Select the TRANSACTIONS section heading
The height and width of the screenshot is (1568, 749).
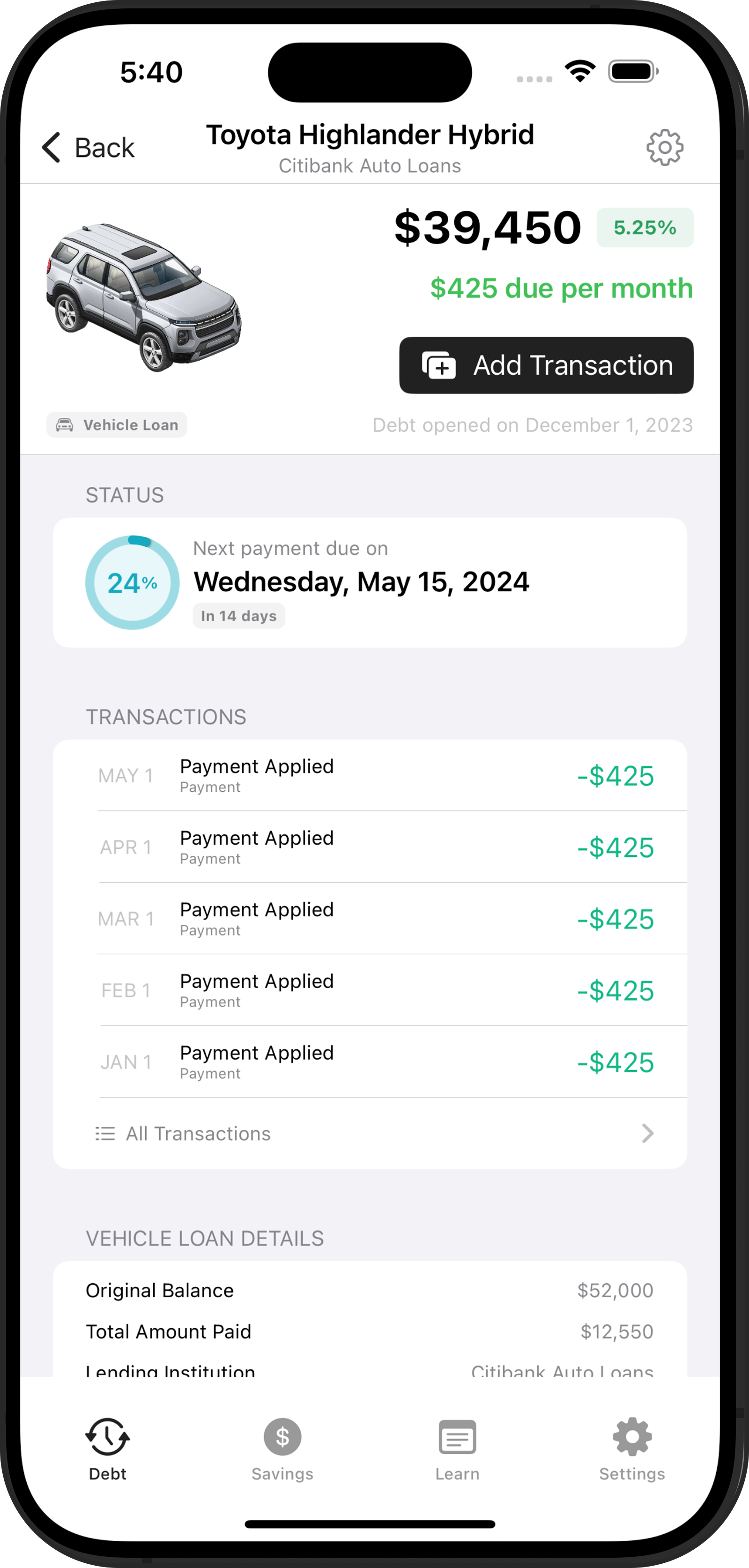pyautogui.click(x=166, y=716)
